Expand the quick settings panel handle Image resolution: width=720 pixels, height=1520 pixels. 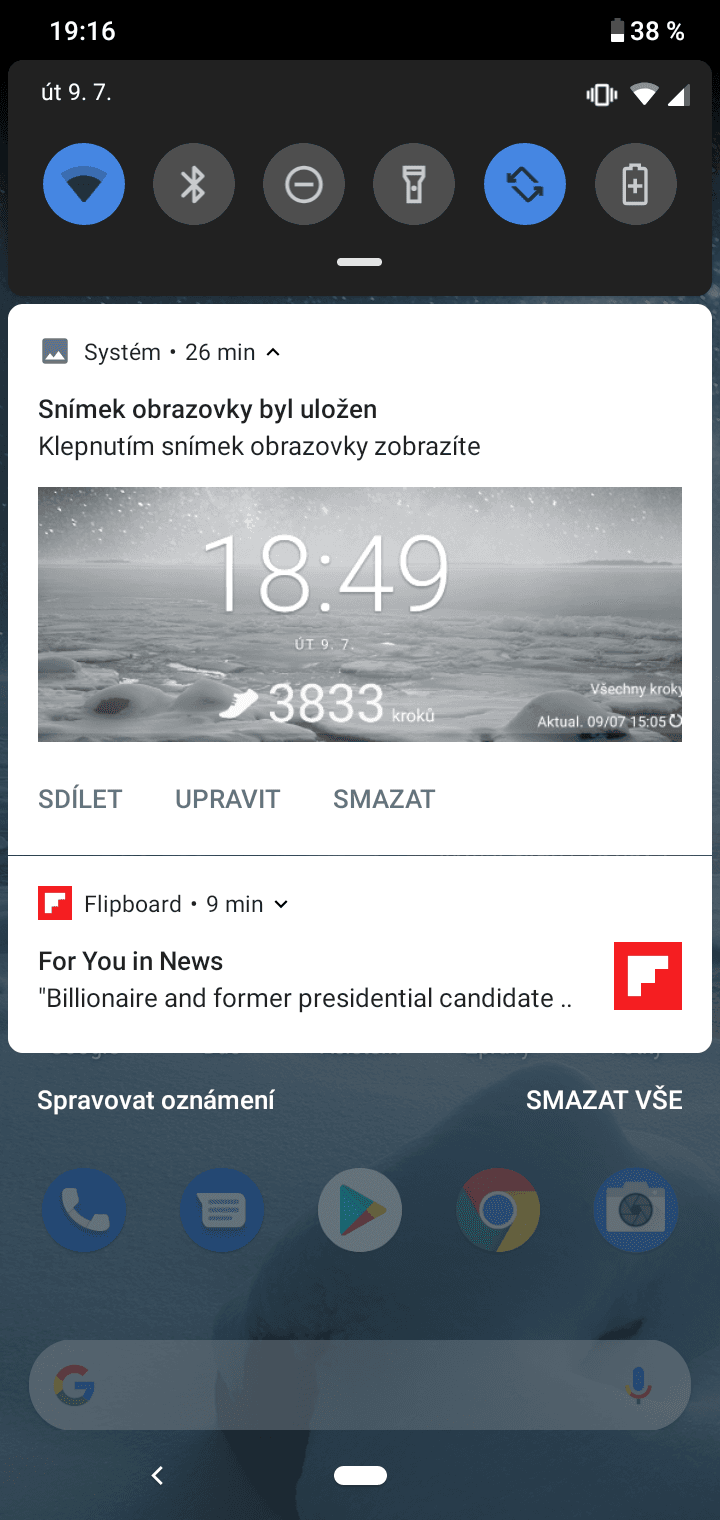pyautogui.click(x=360, y=262)
